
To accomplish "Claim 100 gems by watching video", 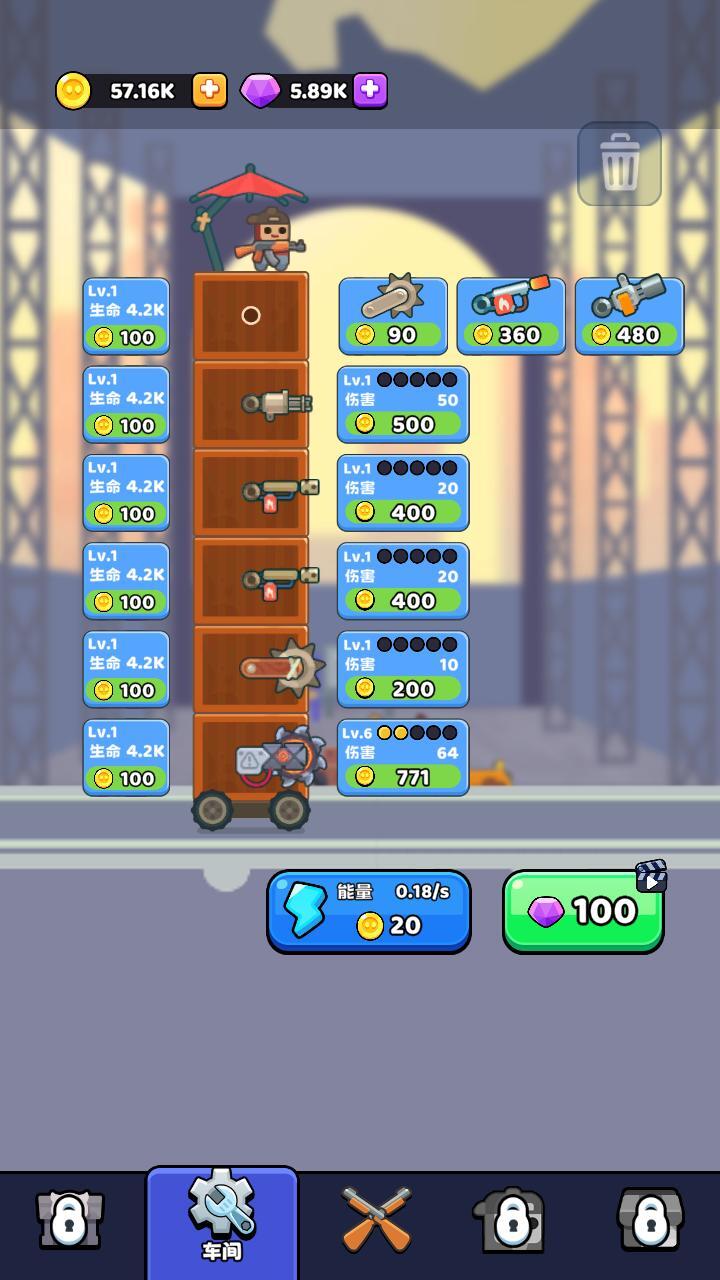I will click(583, 910).
